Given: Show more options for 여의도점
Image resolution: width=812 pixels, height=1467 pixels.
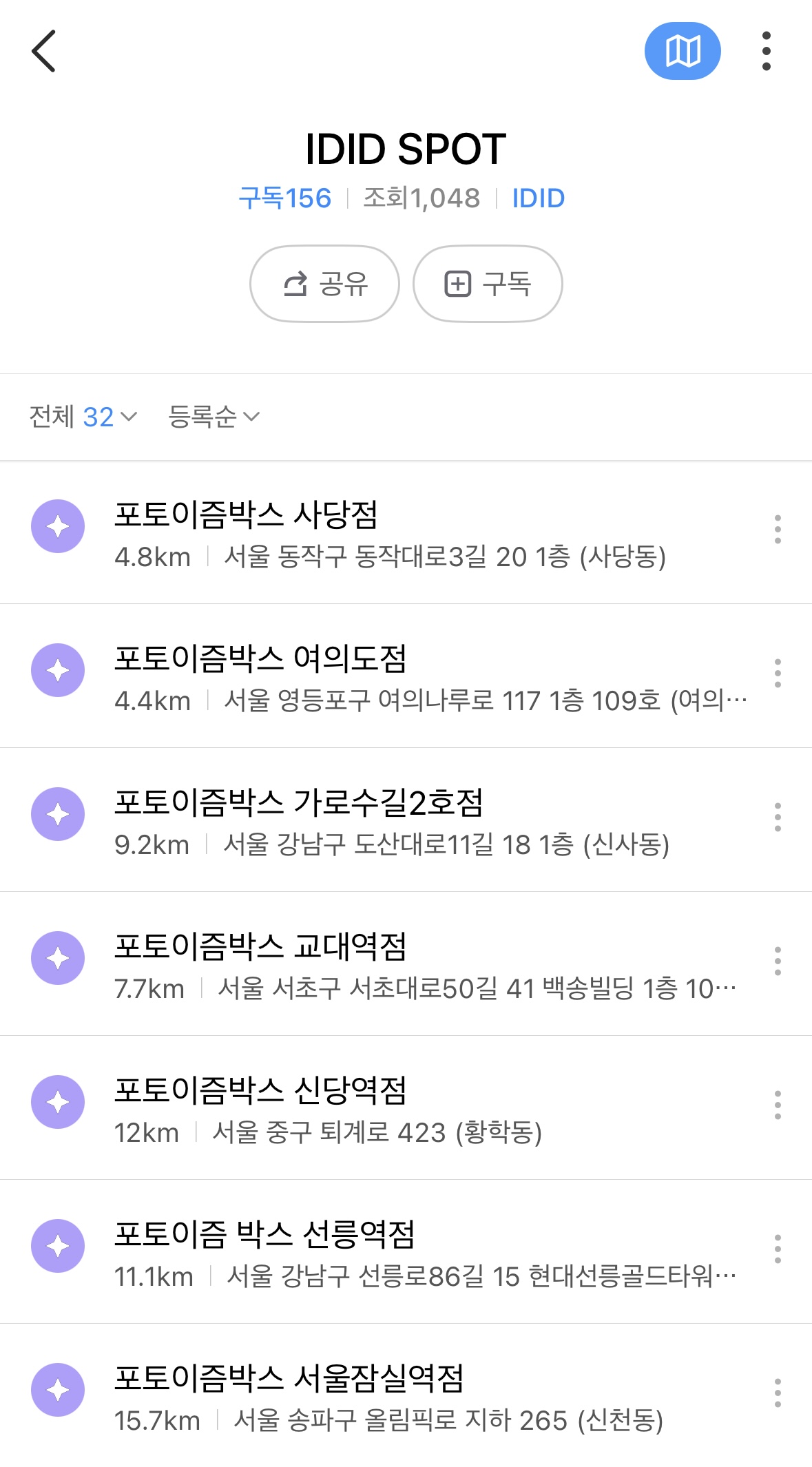Looking at the screenshot, I should [x=778, y=673].
